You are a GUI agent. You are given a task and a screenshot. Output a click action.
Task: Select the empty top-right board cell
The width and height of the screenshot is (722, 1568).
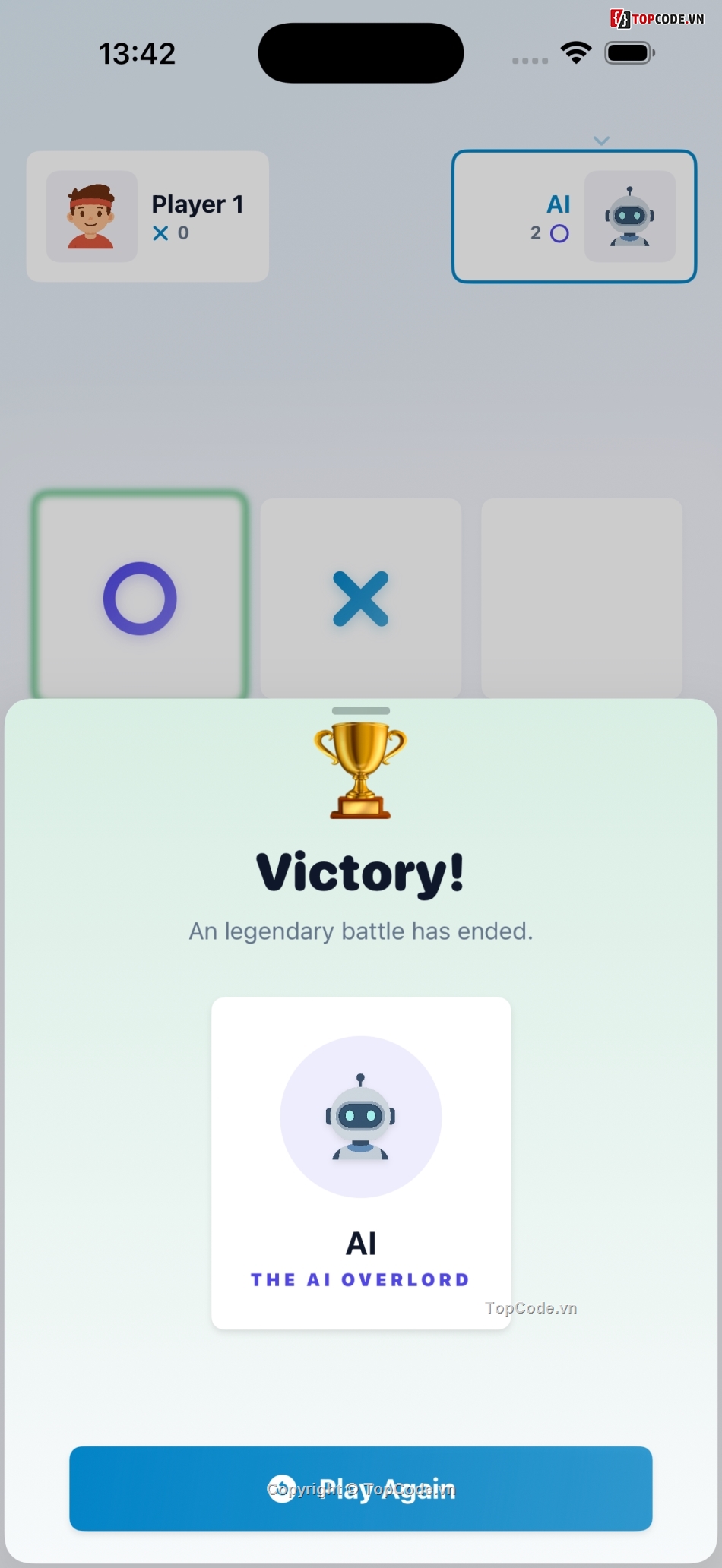click(581, 597)
